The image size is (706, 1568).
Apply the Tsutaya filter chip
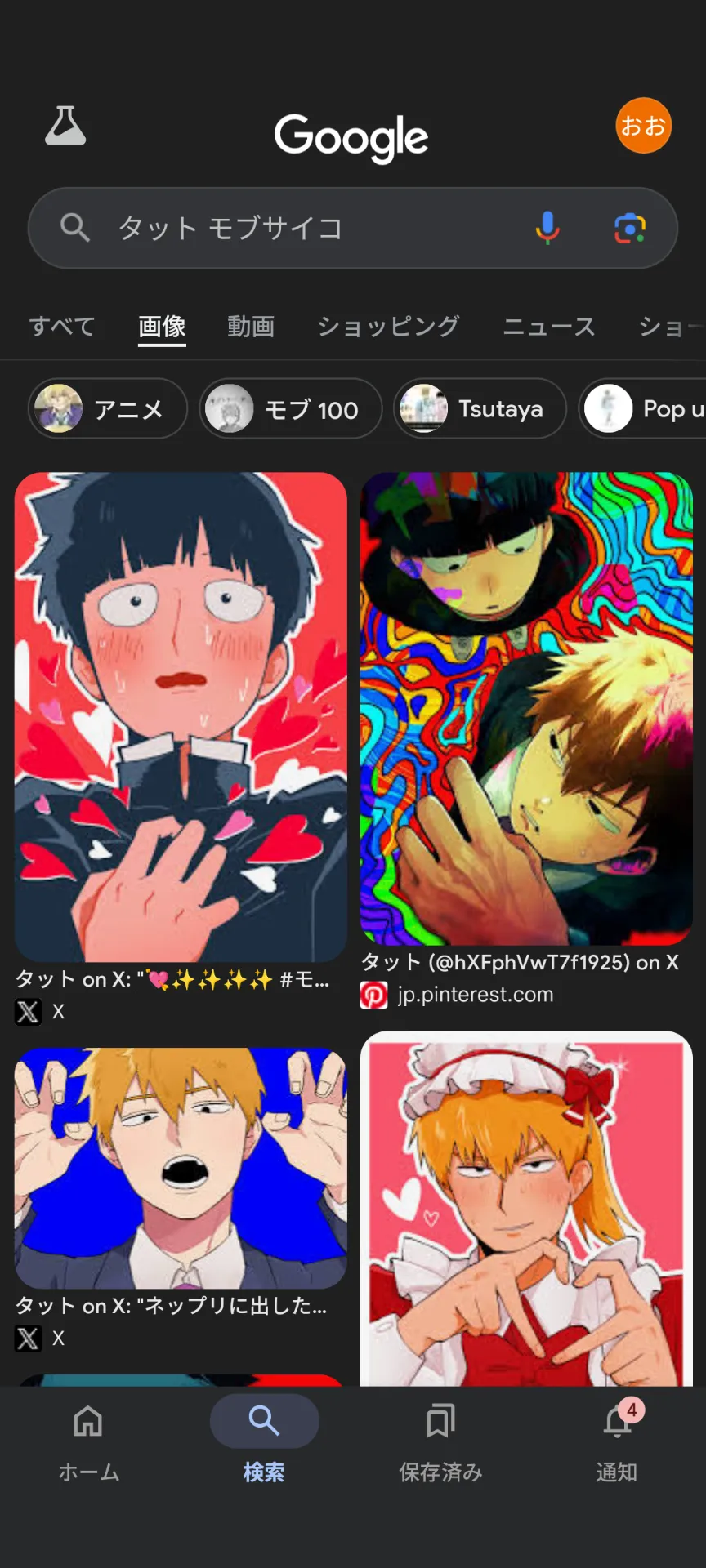(480, 408)
